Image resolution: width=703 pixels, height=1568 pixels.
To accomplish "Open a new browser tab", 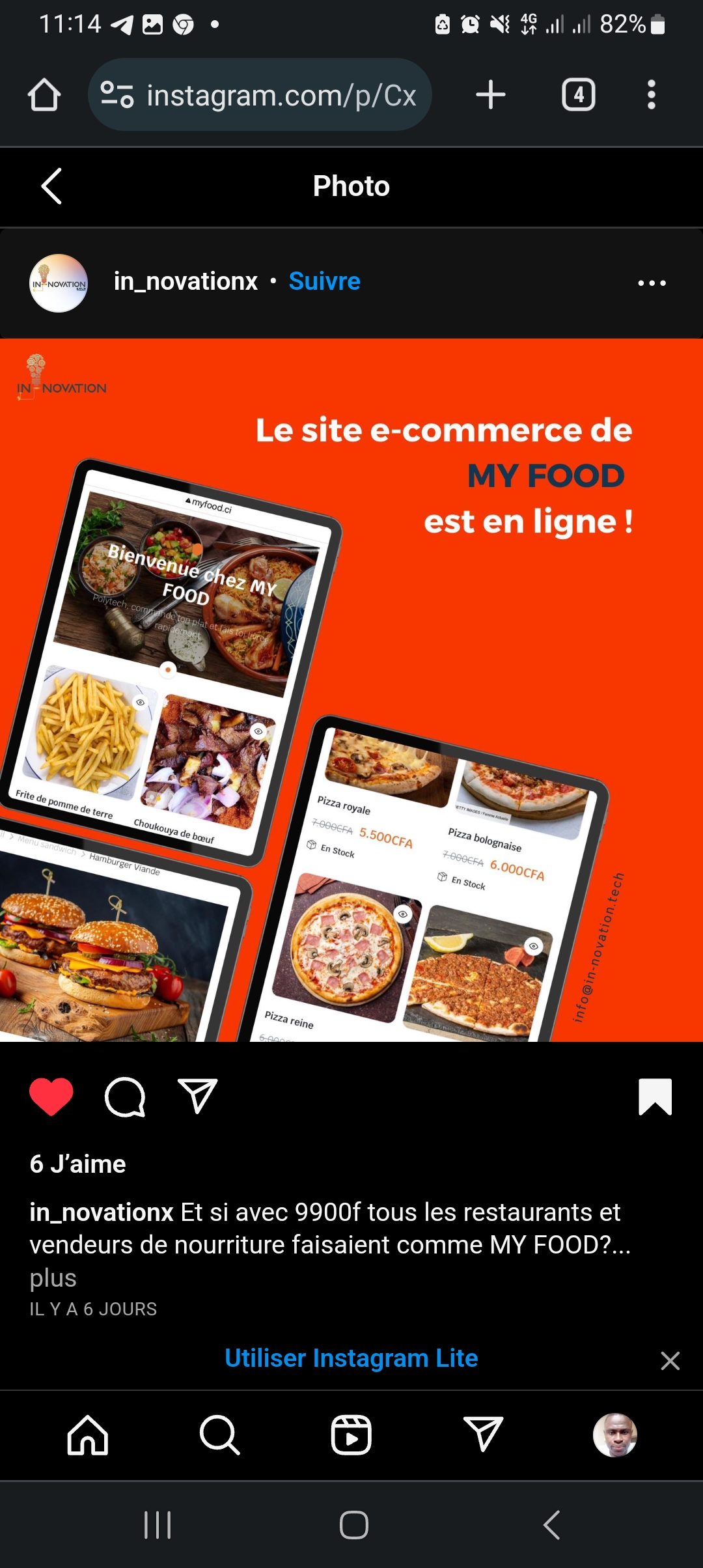I will tap(491, 95).
